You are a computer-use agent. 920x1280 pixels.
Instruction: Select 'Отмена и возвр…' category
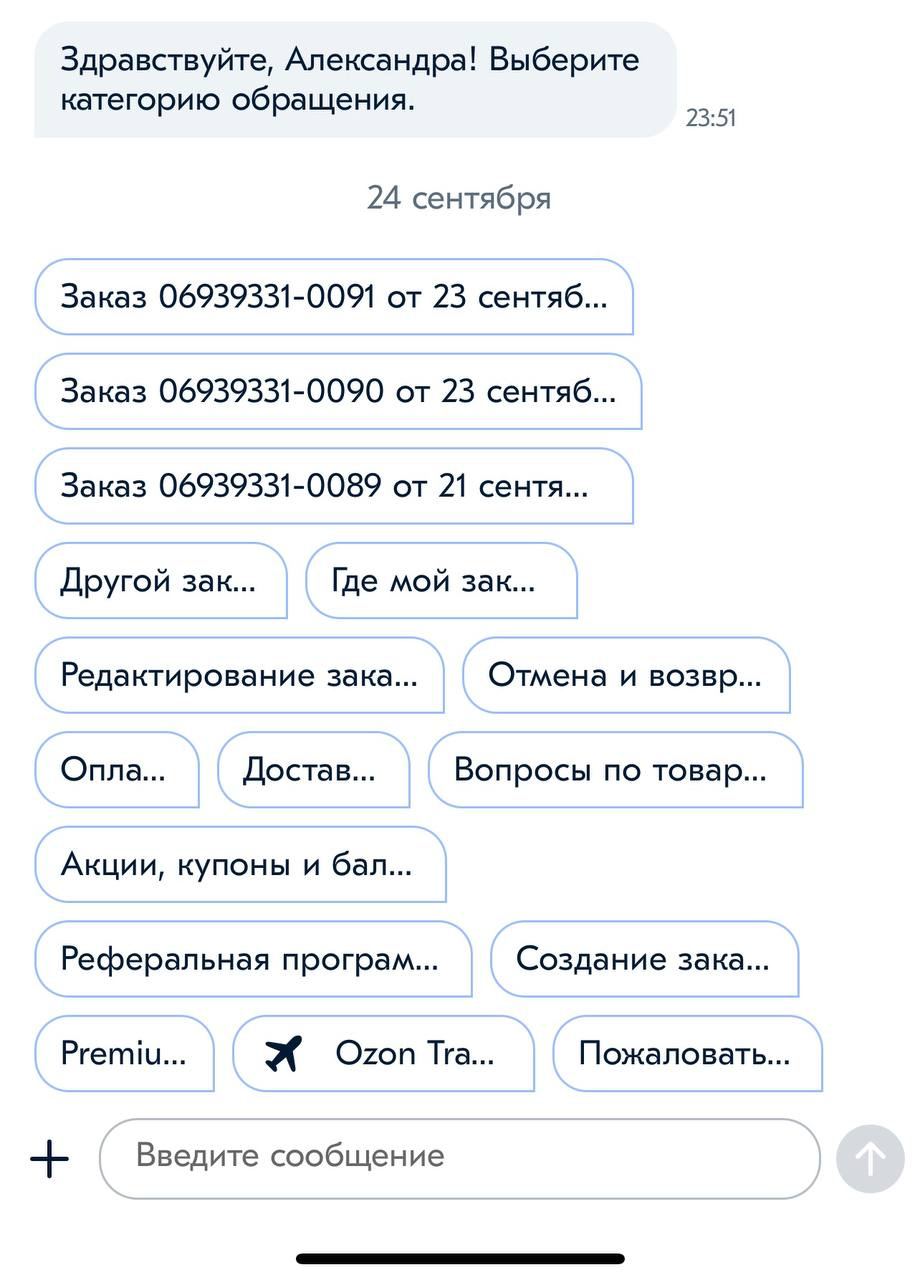[626, 675]
